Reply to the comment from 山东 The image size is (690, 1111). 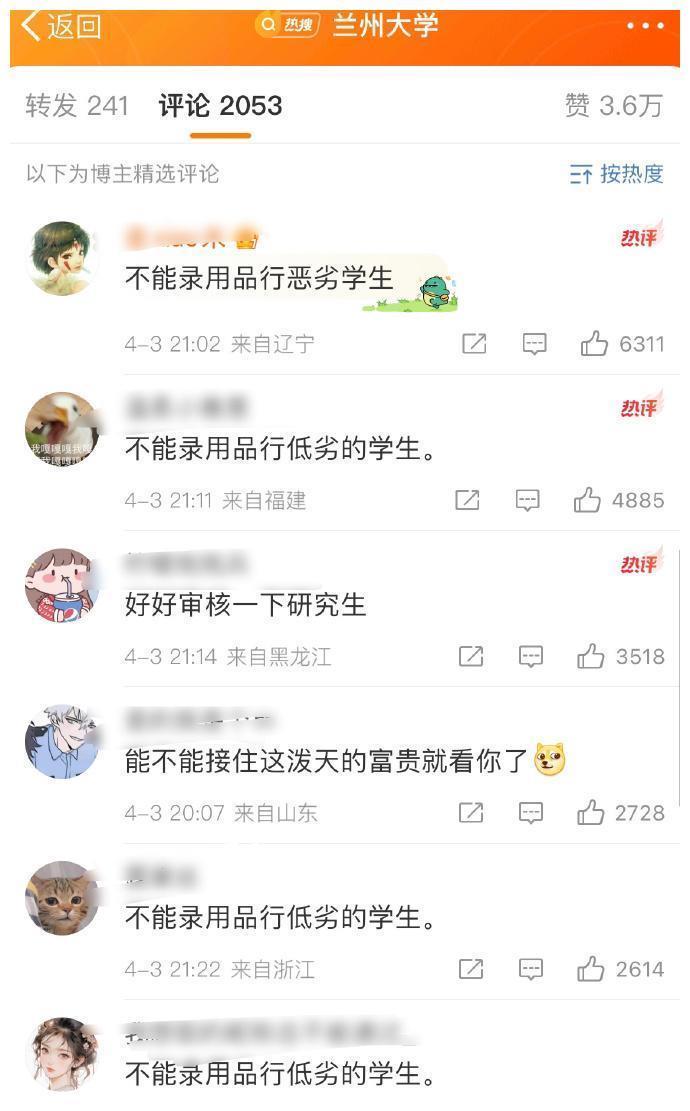[531, 813]
